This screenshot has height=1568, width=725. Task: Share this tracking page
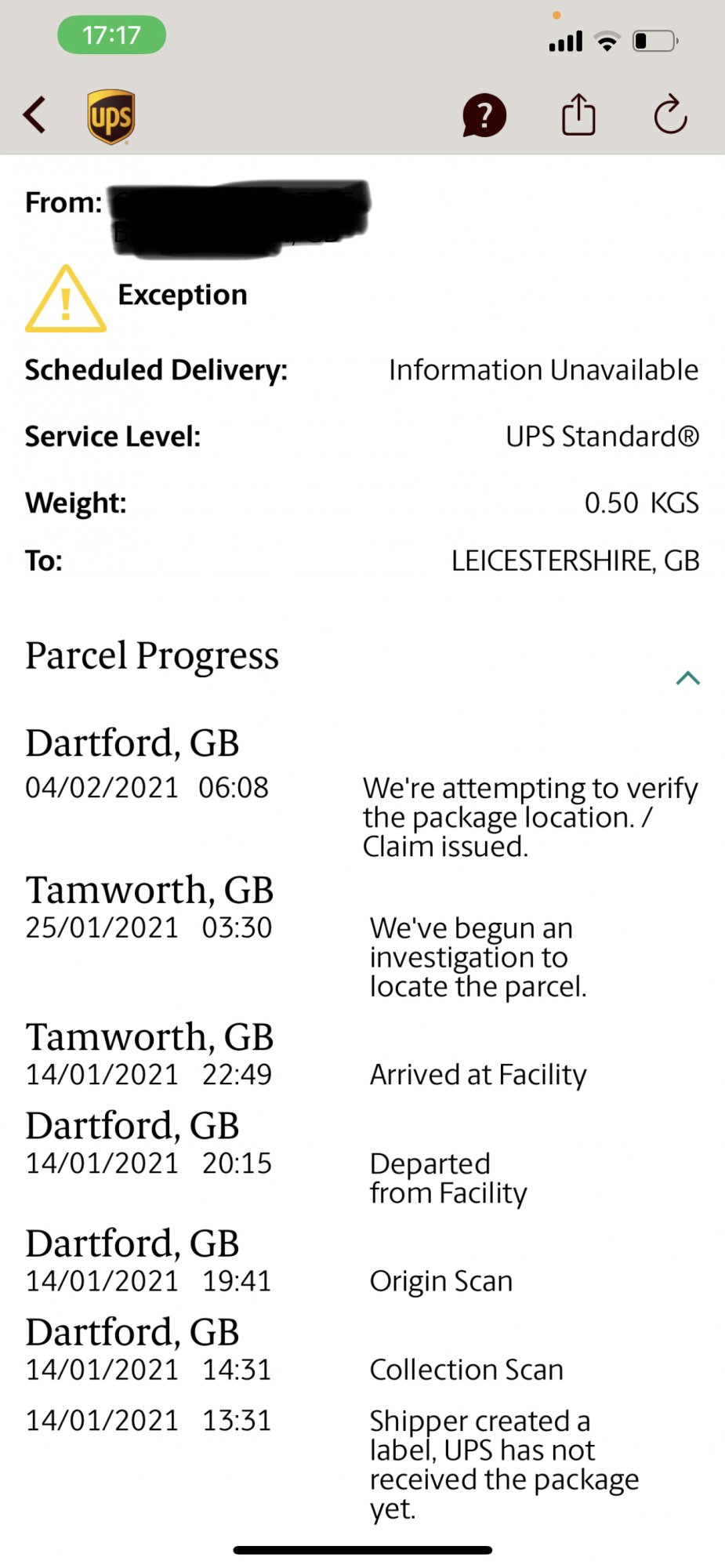(578, 115)
